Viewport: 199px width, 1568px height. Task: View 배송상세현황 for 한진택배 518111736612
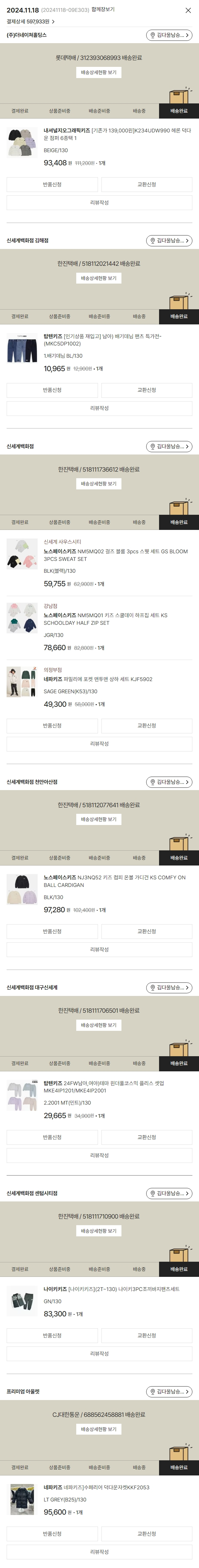[x=99, y=484]
